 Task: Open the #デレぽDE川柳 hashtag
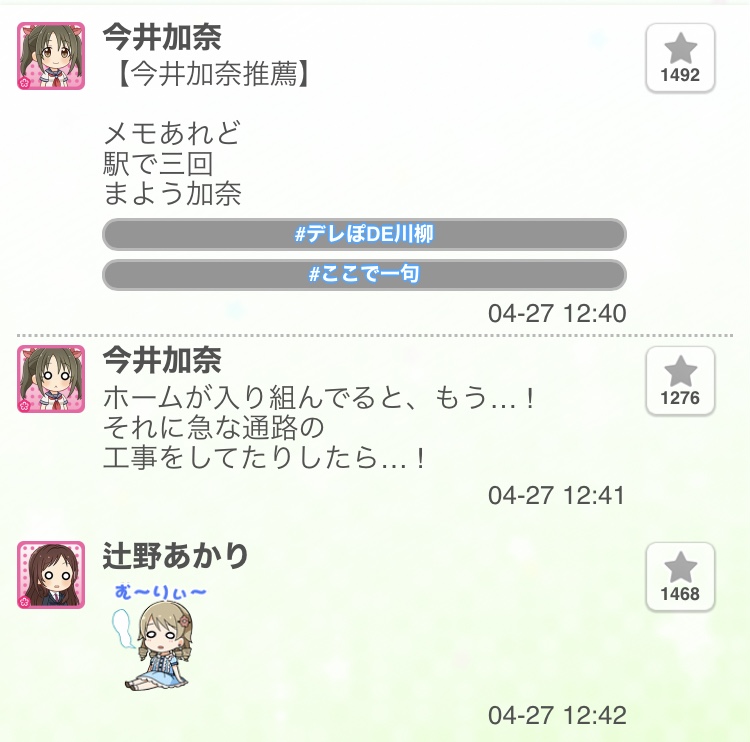(364, 235)
